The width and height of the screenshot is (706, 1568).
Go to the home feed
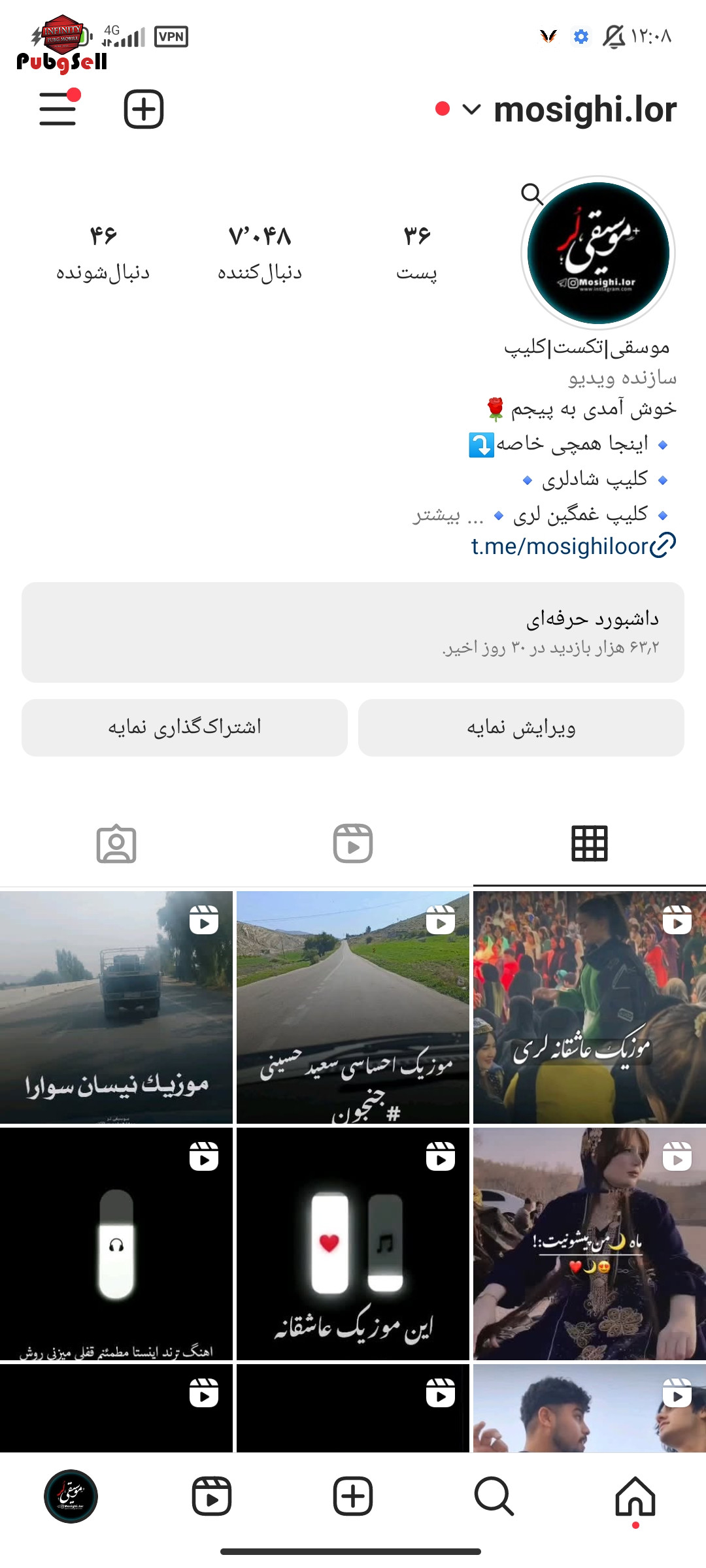(x=635, y=1496)
